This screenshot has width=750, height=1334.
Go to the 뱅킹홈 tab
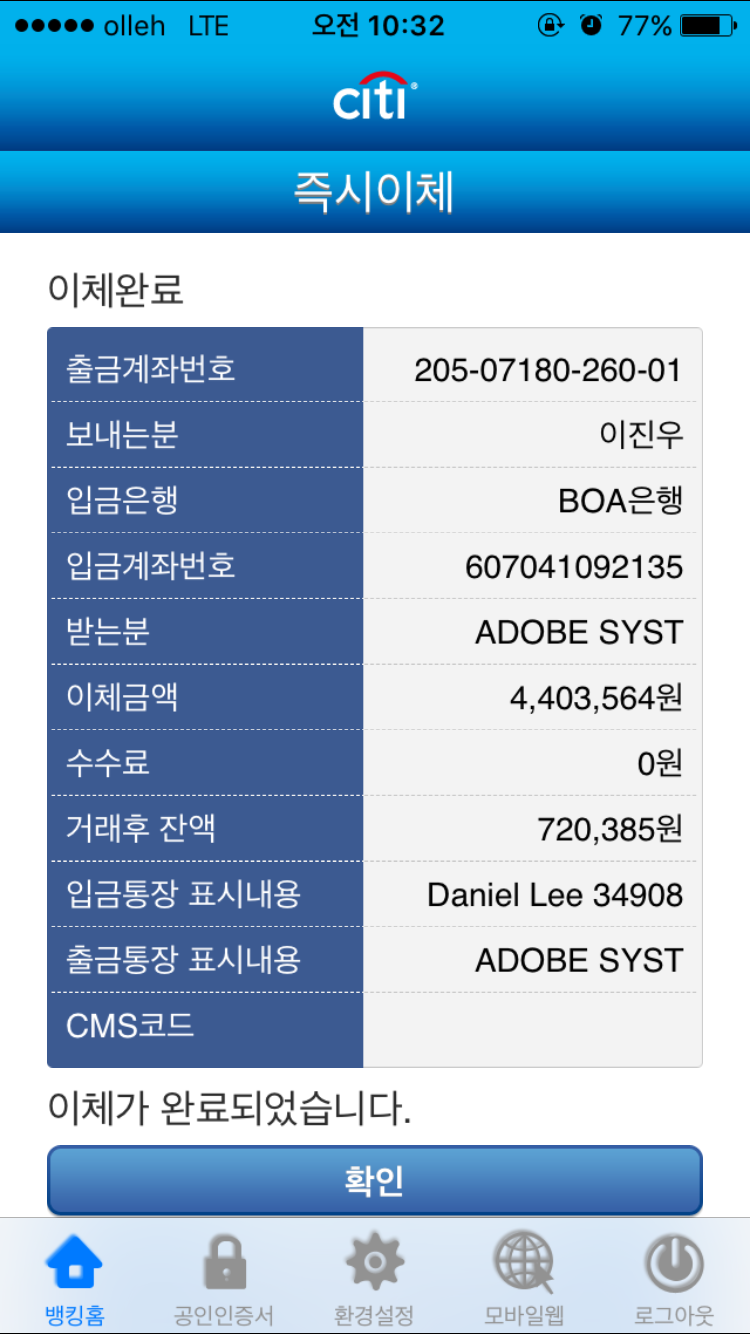(74, 1276)
